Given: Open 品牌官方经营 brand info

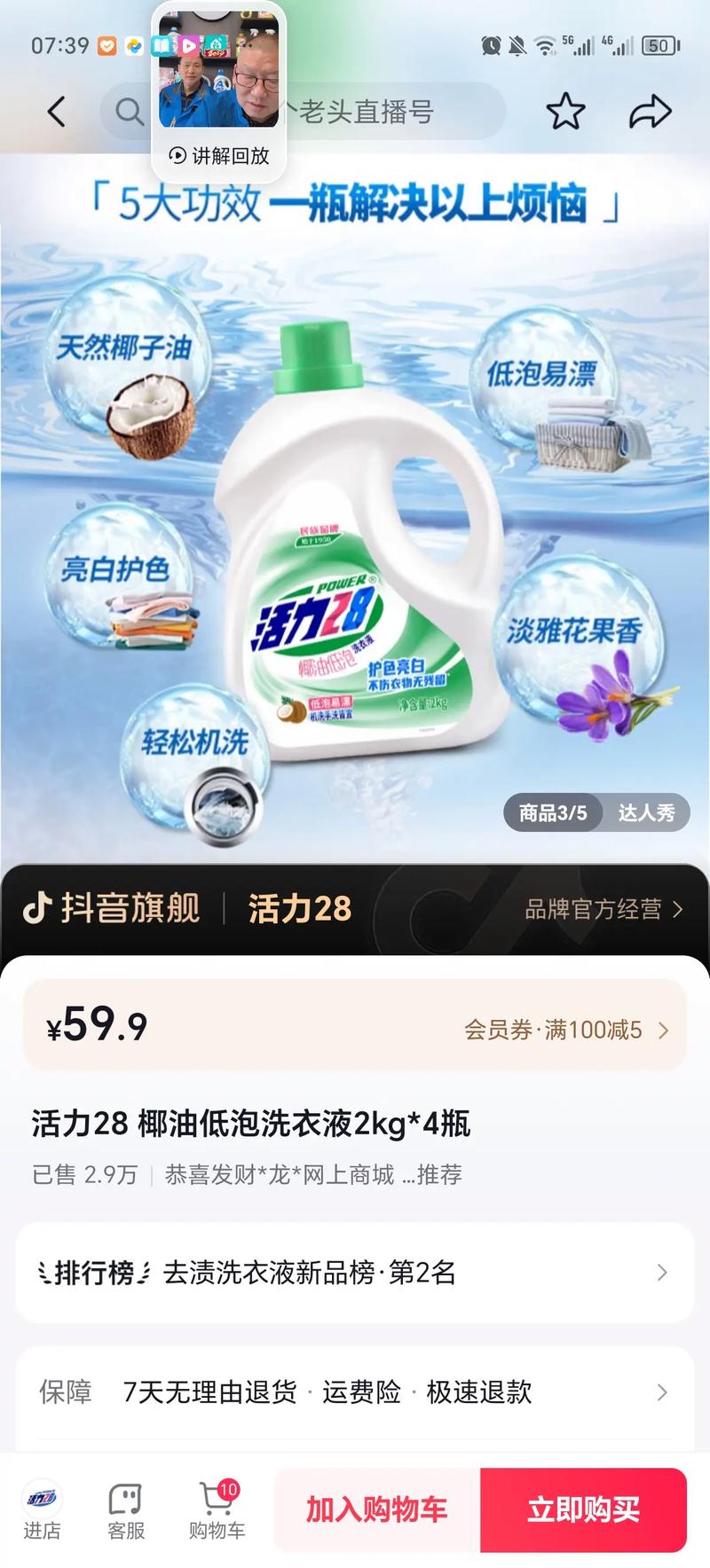Looking at the screenshot, I should [x=603, y=909].
